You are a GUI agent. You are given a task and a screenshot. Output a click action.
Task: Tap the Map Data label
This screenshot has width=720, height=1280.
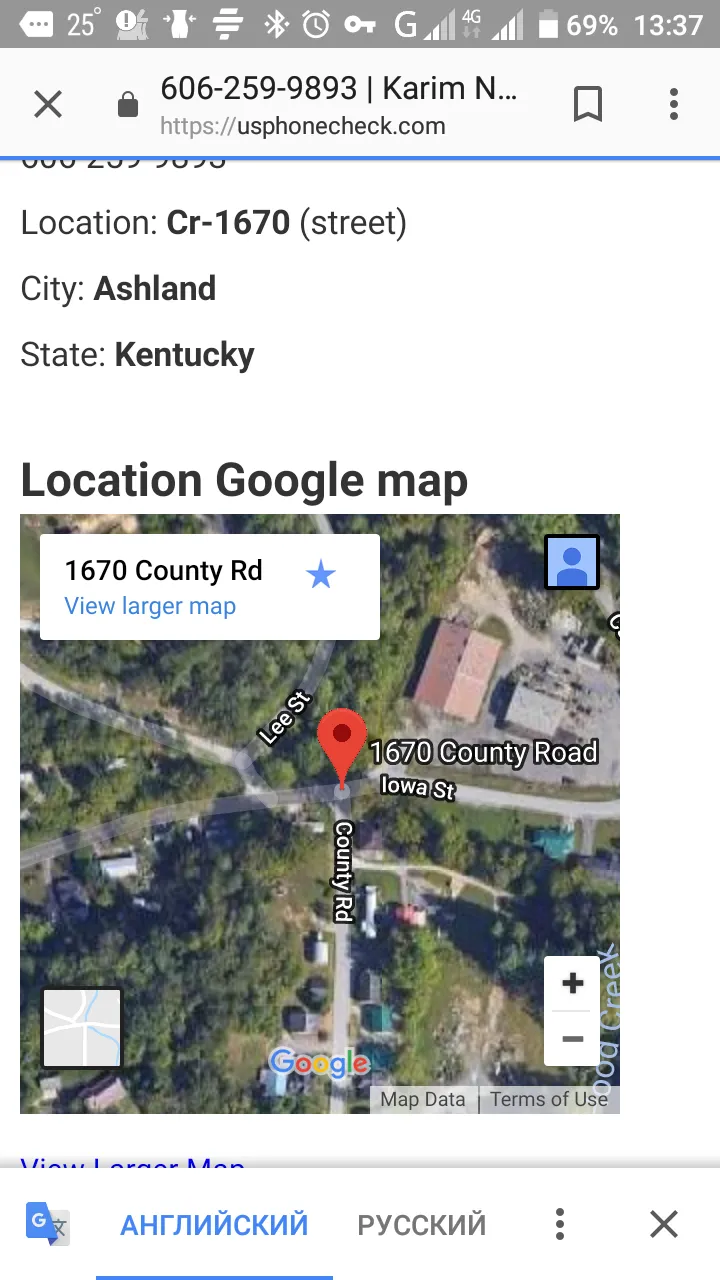click(x=423, y=1099)
